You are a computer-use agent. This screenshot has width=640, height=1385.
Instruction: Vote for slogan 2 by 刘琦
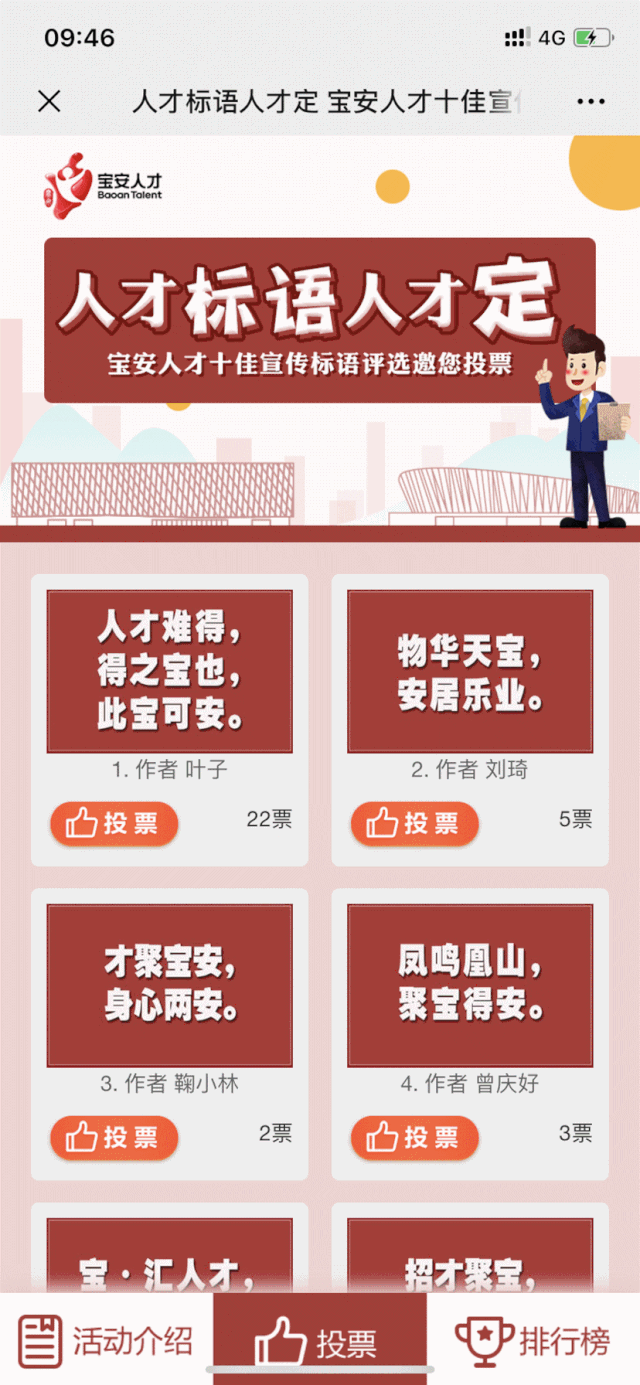[414, 824]
